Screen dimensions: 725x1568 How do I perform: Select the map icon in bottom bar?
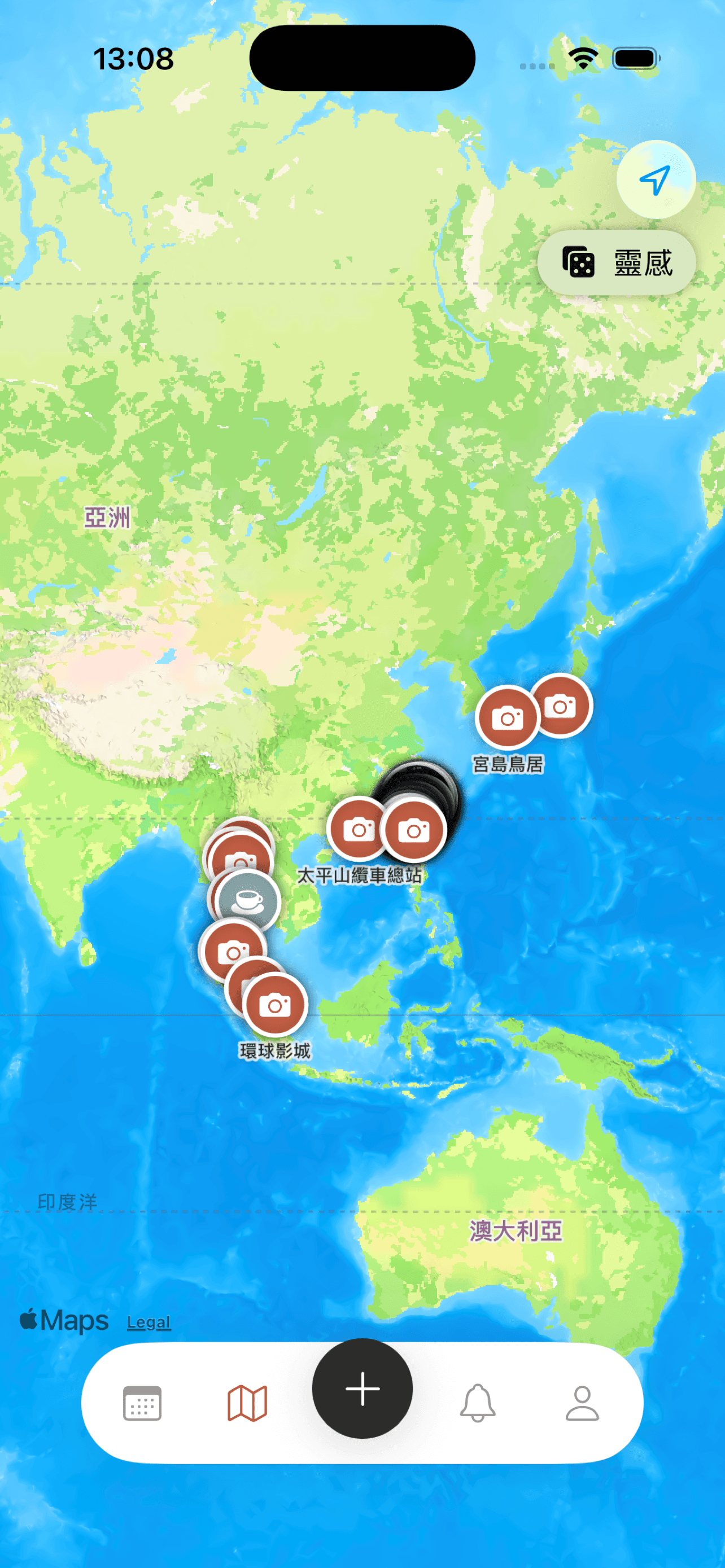pyautogui.click(x=248, y=1403)
